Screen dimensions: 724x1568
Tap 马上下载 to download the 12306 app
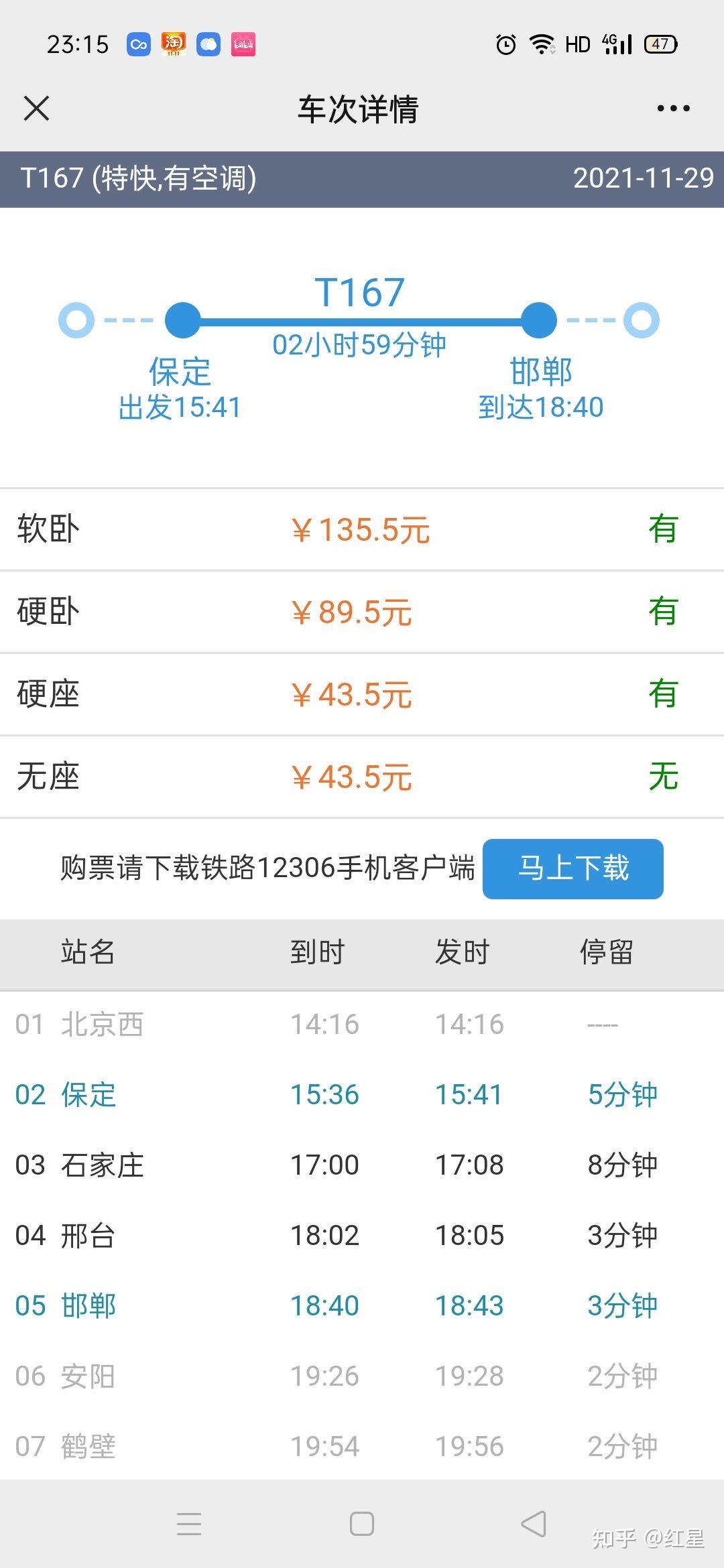[573, 868]
